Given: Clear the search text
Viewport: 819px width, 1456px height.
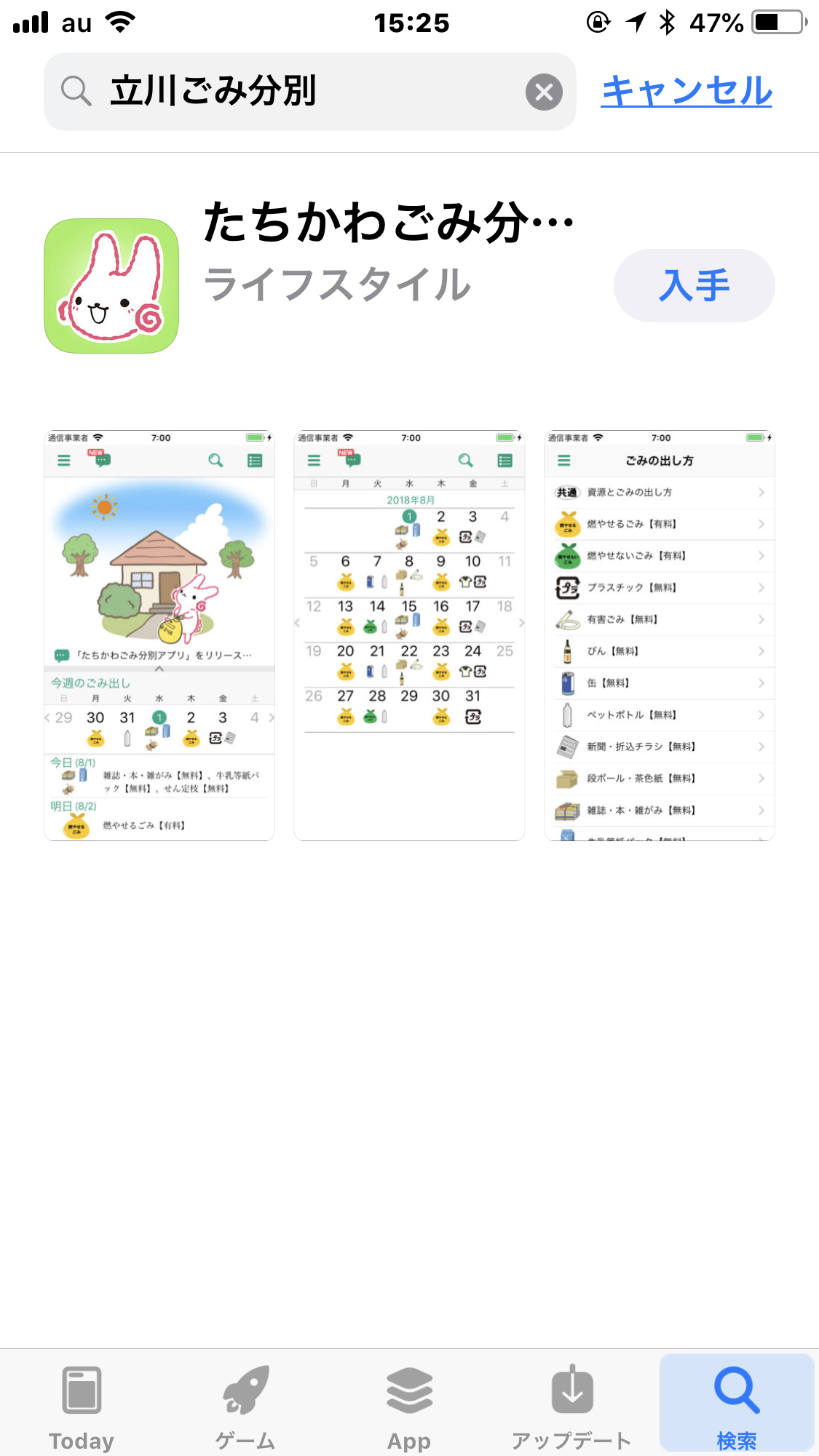Looking at the screenshot, I should pyautogui.click(x=544, y=92).
